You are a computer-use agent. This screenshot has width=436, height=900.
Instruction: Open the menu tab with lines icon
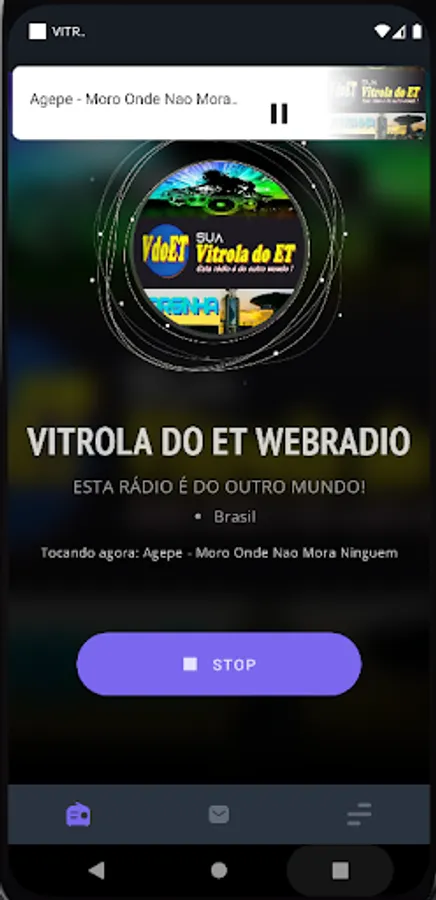point(359,814)
